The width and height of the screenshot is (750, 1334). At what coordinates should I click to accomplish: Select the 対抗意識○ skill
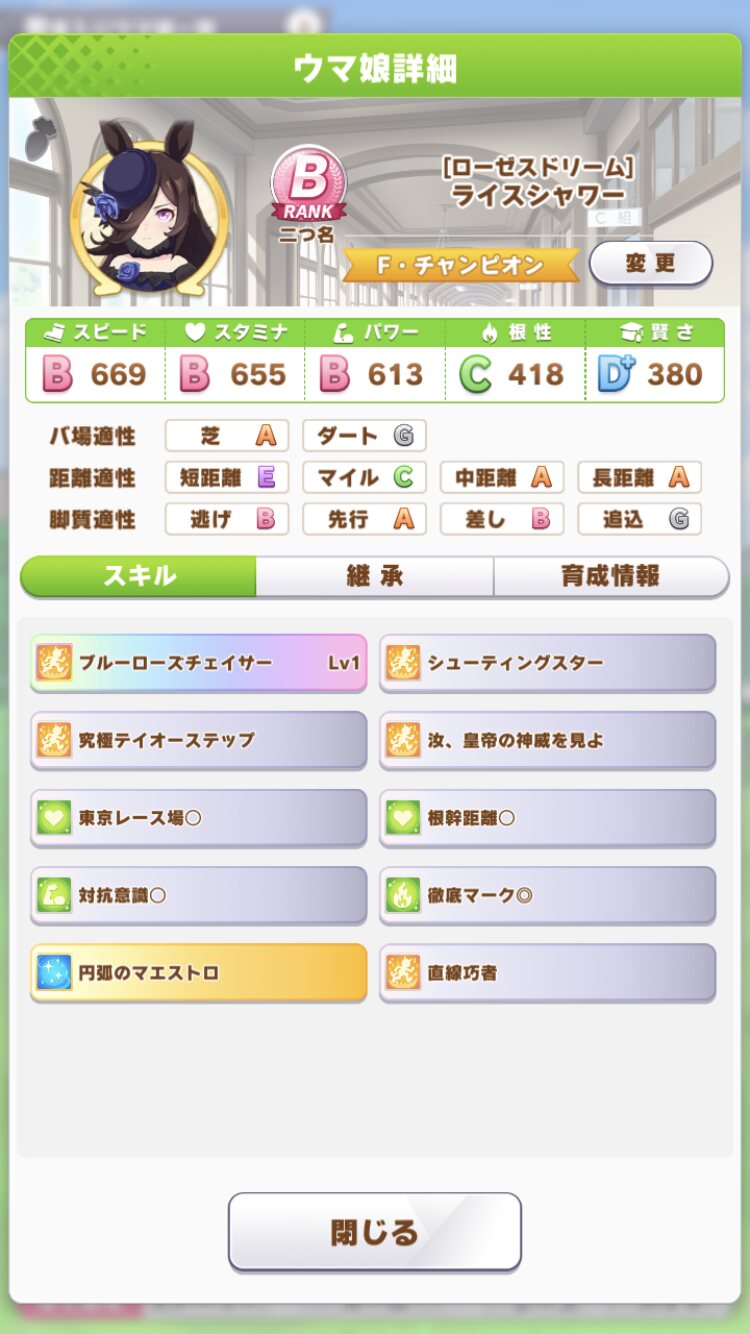click(198, 895)
